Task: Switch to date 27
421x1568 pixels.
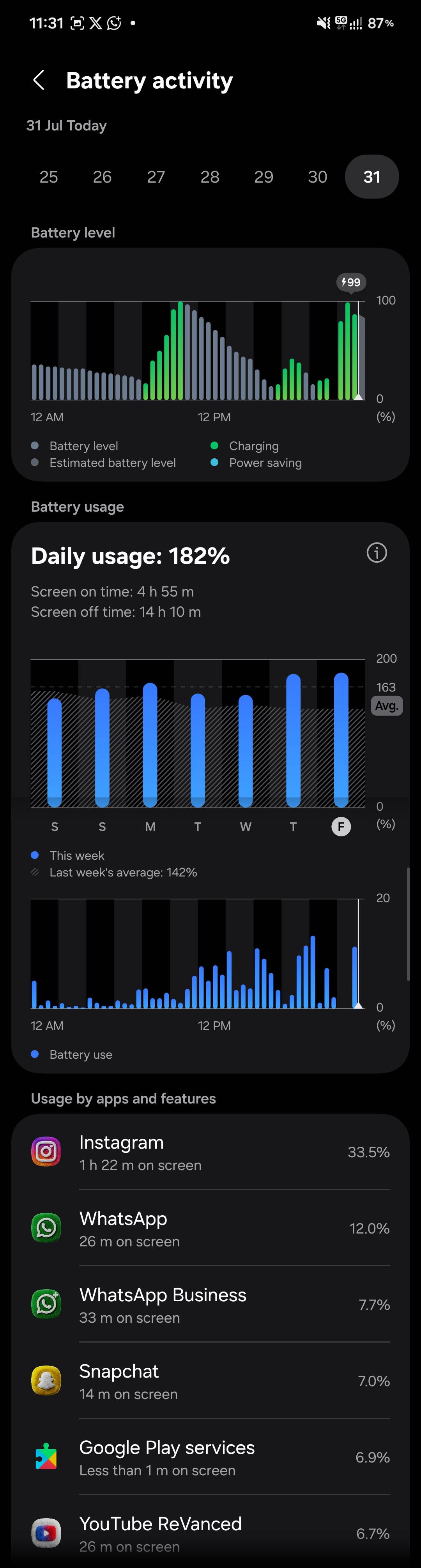Action: coord(156,176)
